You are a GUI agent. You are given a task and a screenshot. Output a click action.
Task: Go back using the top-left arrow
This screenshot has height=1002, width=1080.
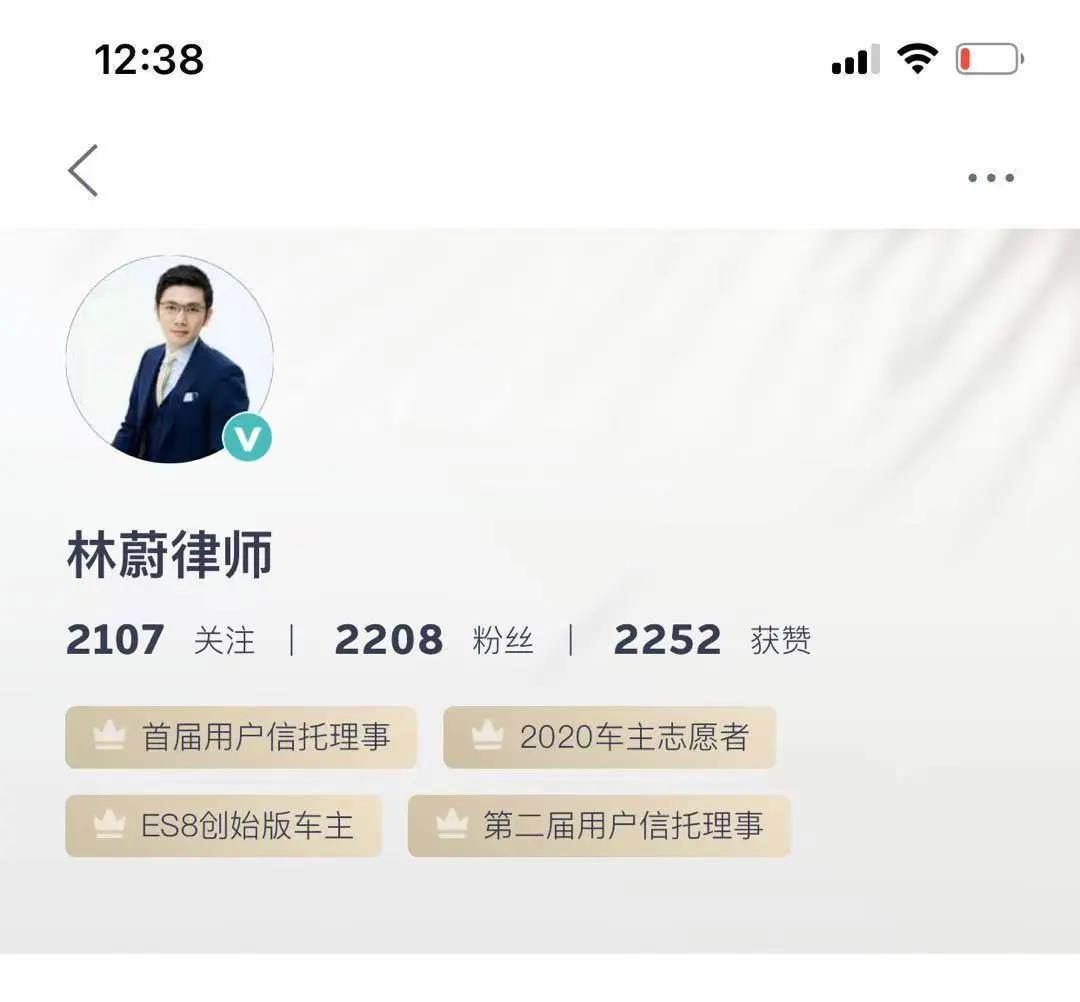click(83, 171)
